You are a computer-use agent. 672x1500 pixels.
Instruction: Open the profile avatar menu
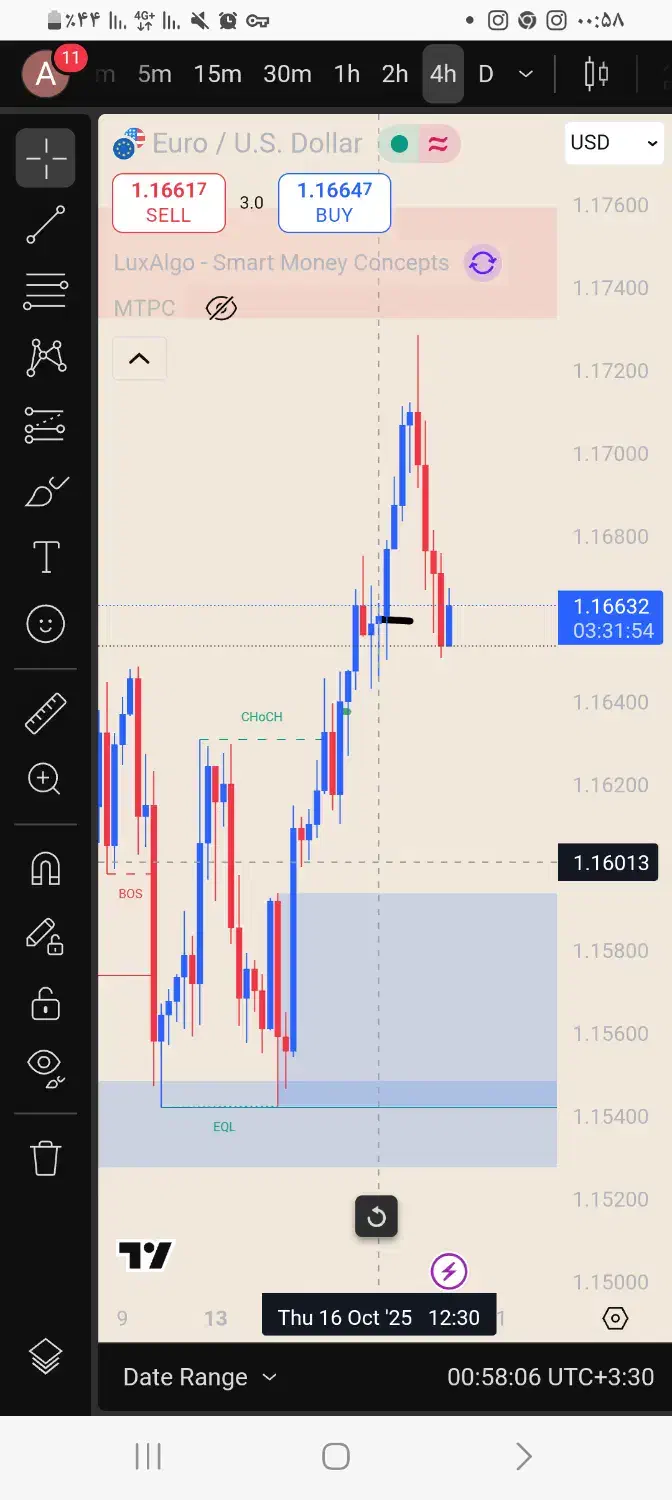(x=46, y=74)
